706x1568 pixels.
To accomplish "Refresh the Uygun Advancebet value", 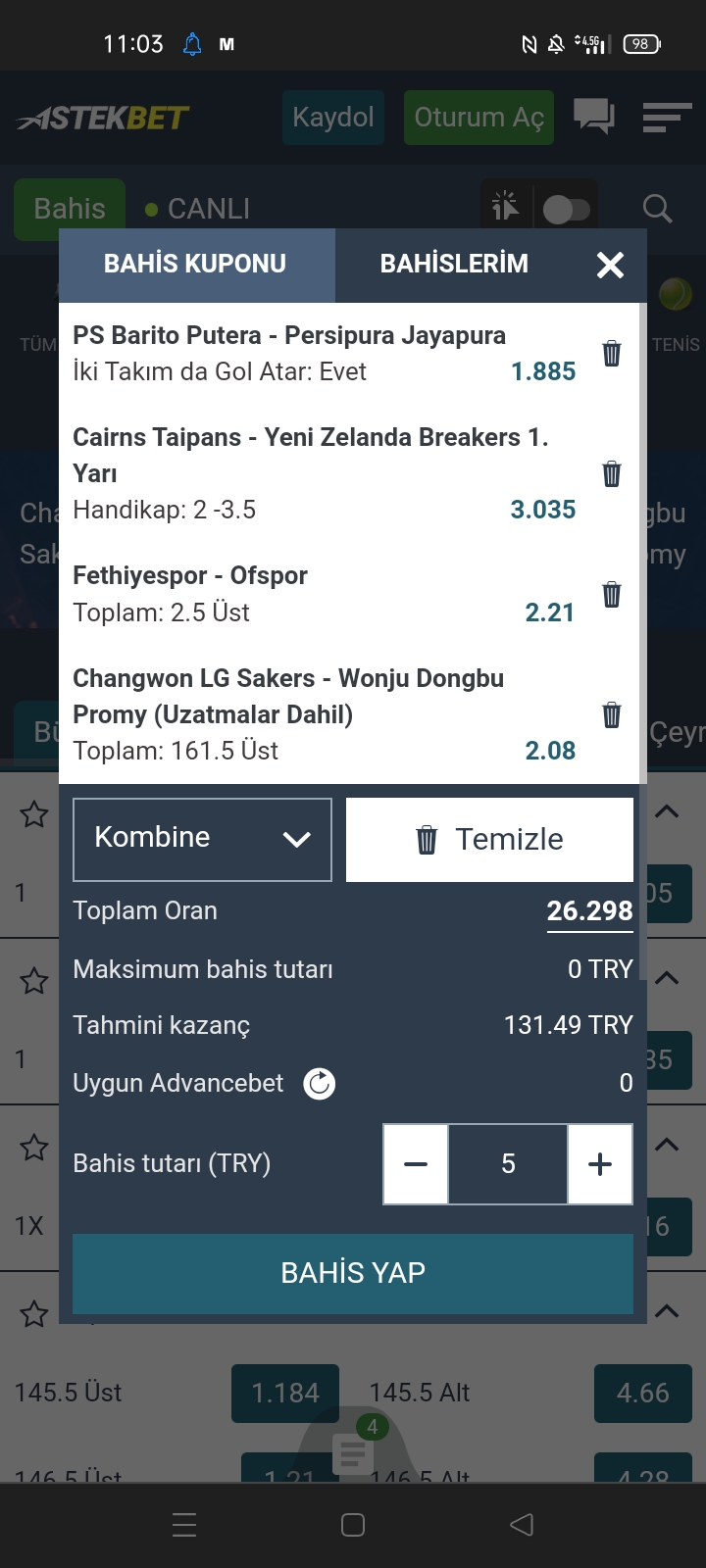I will 320,1083.
